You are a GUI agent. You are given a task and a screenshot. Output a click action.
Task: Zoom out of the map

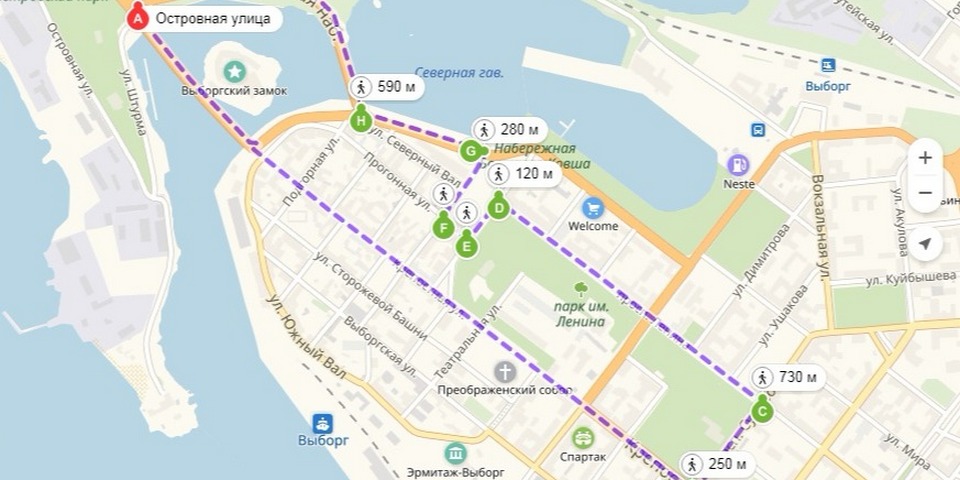tap(925, 193)
